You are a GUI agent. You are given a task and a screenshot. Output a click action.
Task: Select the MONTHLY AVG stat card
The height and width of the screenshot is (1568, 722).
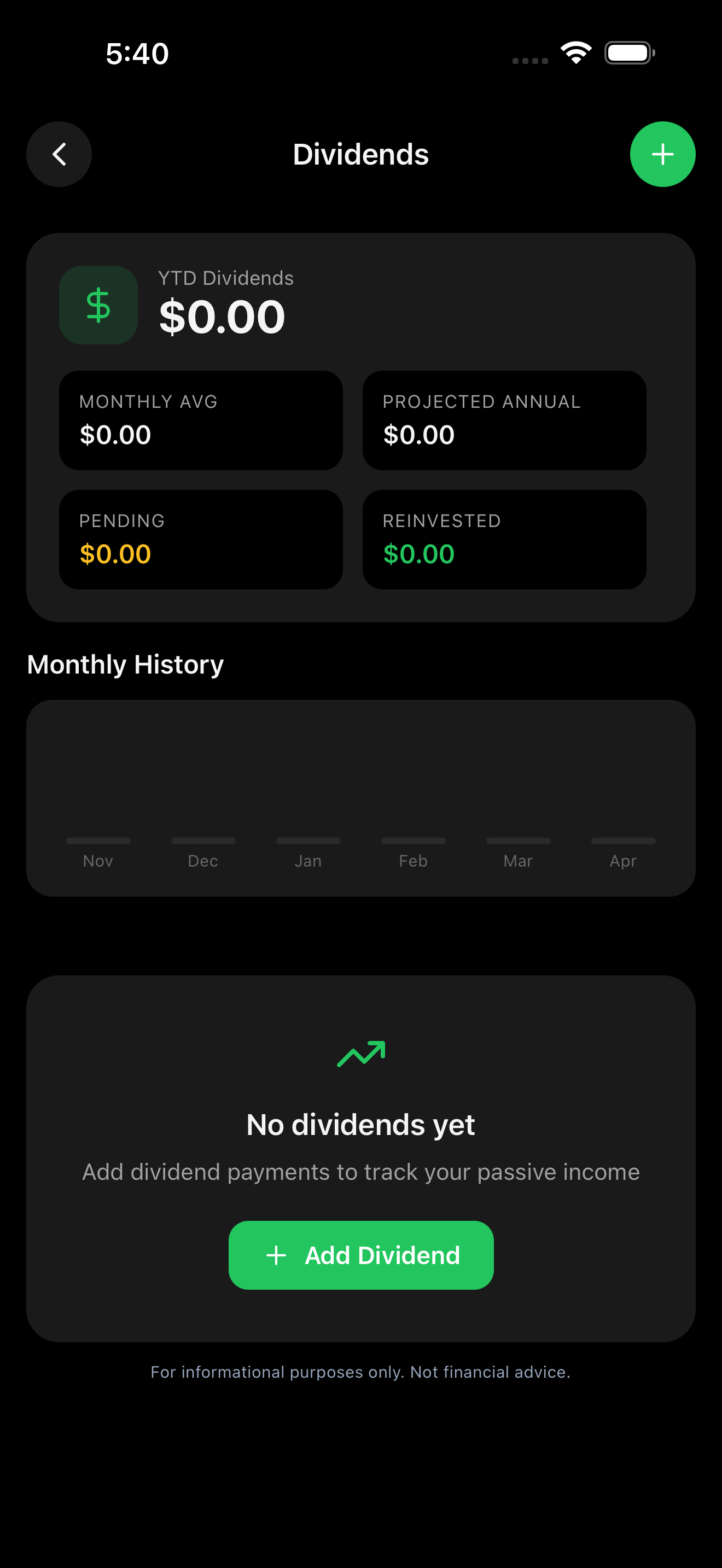click(x=201, y=420)
